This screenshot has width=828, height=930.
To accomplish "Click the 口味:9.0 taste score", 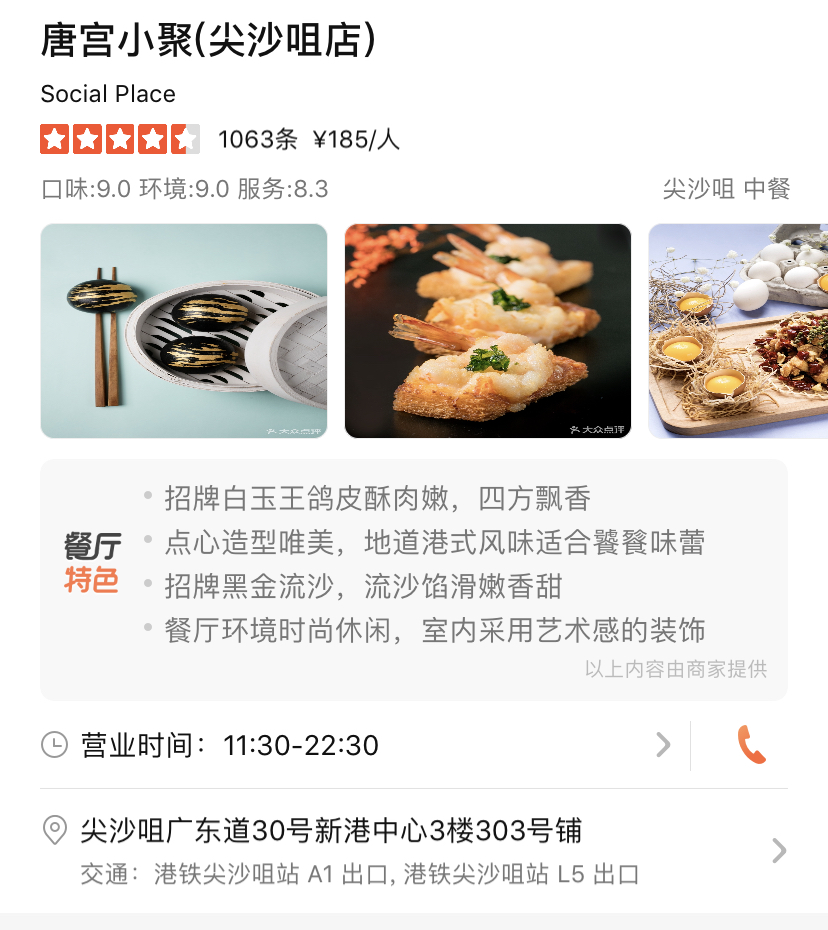I will pos(83,190).
